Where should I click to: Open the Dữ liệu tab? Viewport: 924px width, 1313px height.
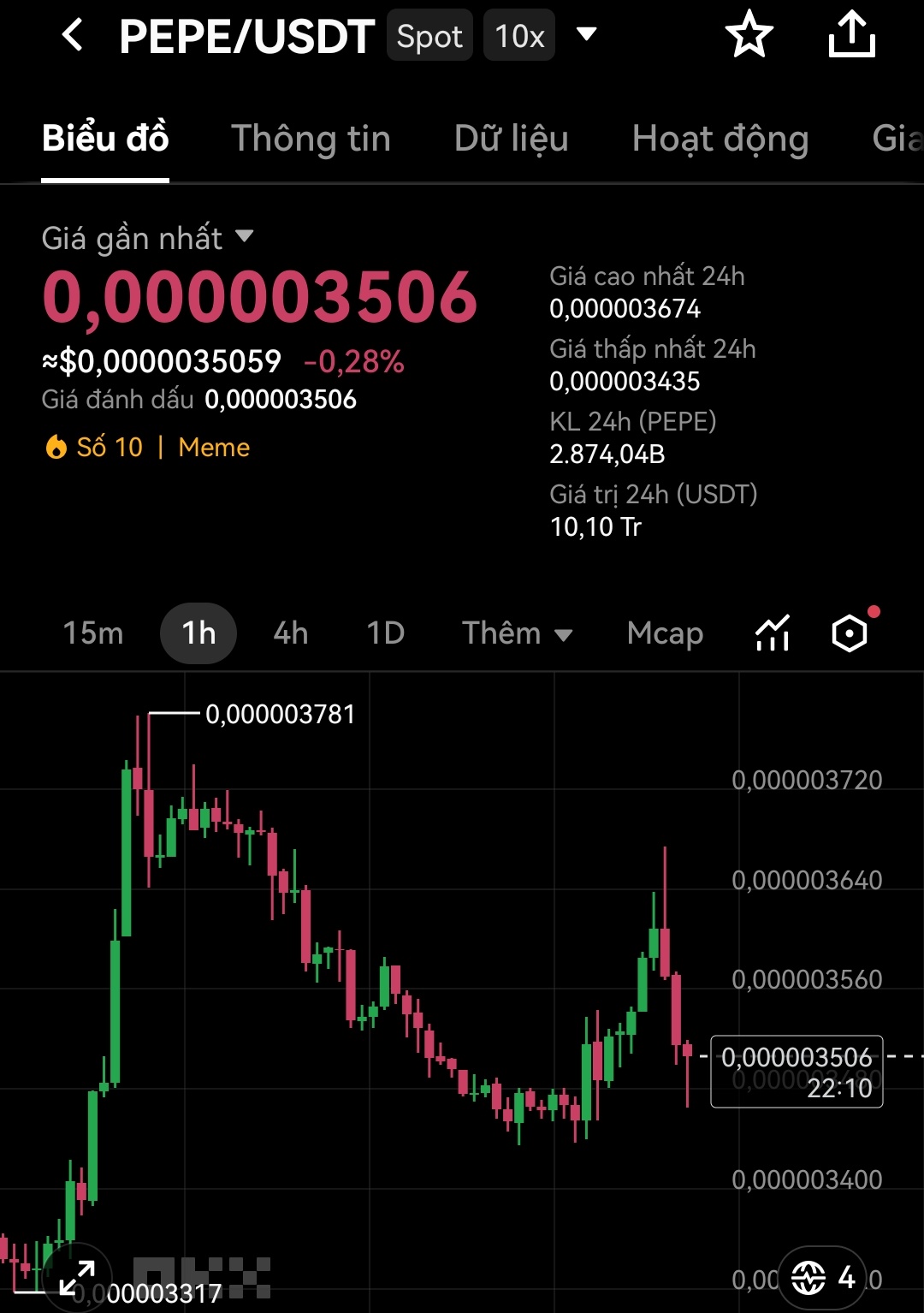coord(512,139)
